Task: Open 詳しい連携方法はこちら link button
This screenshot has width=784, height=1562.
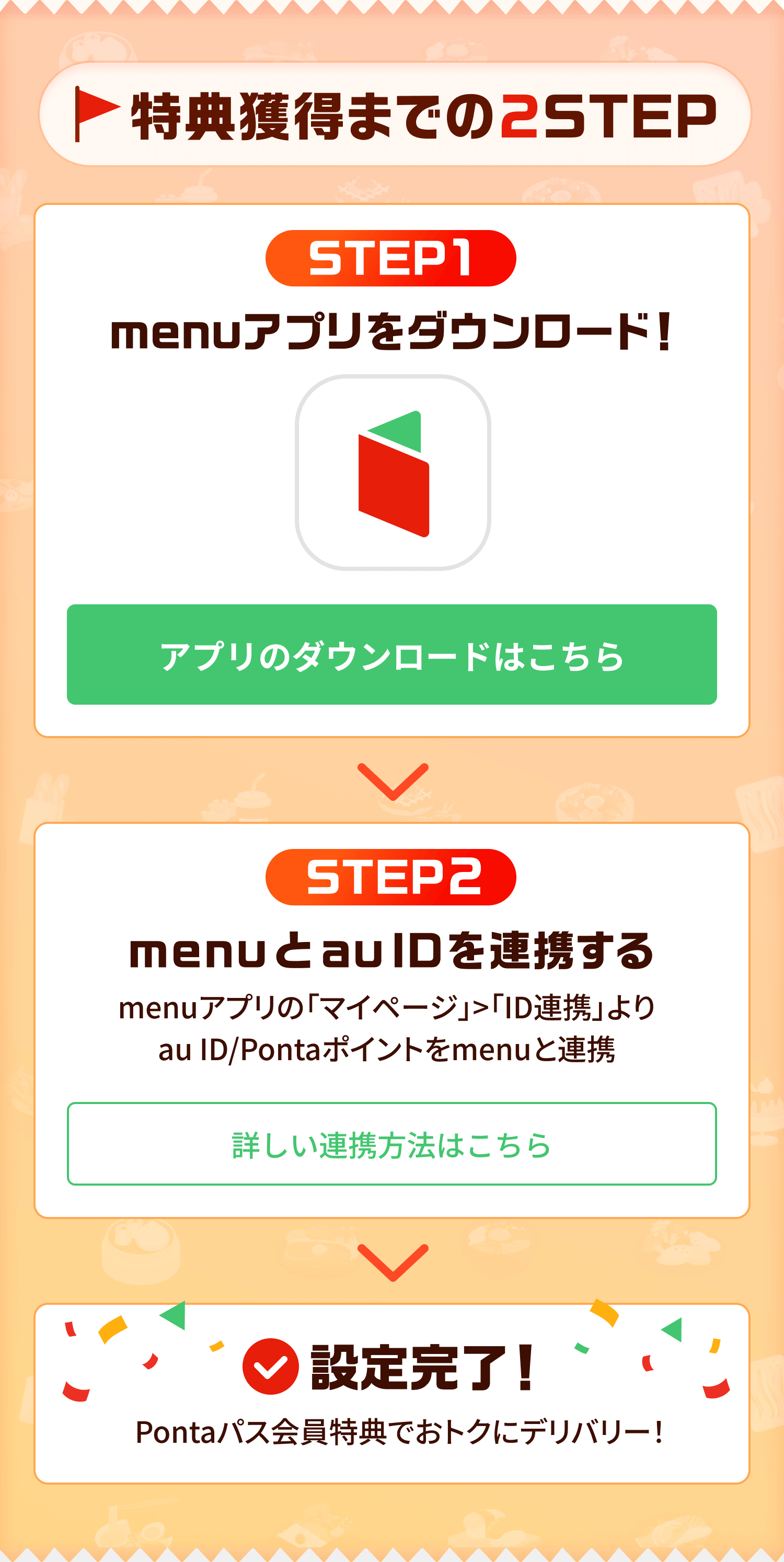Action: pos(391,1144)
